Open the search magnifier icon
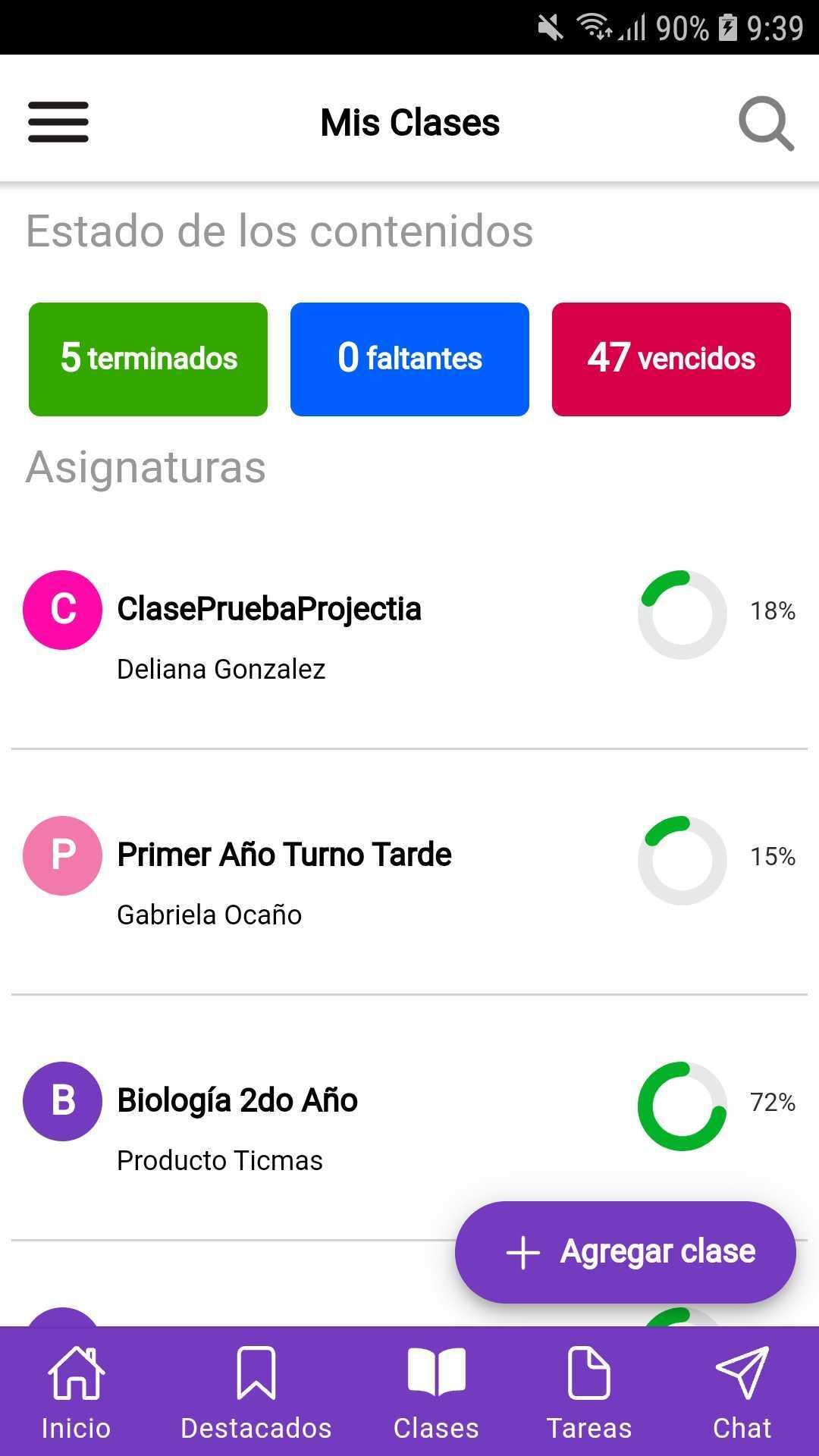Screen dimensions: 819x1456 coord(766,123)
